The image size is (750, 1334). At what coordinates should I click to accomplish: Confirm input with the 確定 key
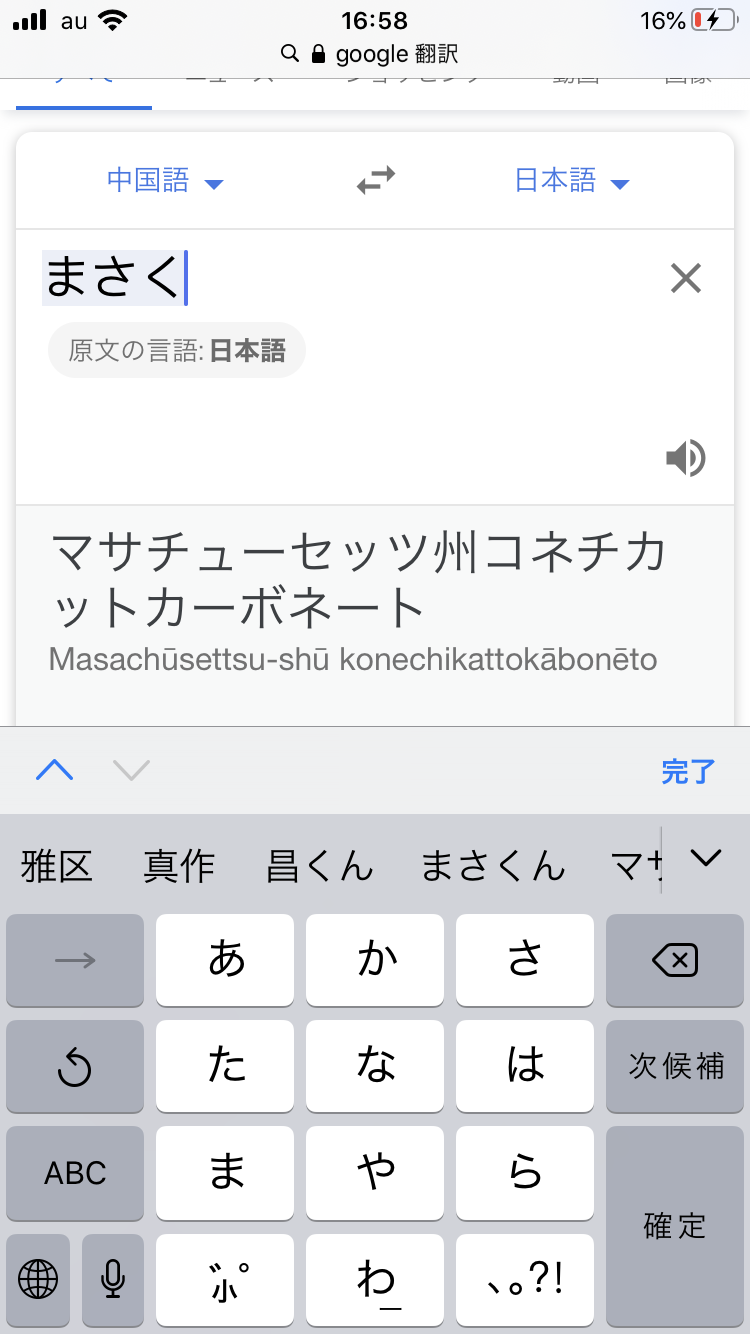(674, 1226)
